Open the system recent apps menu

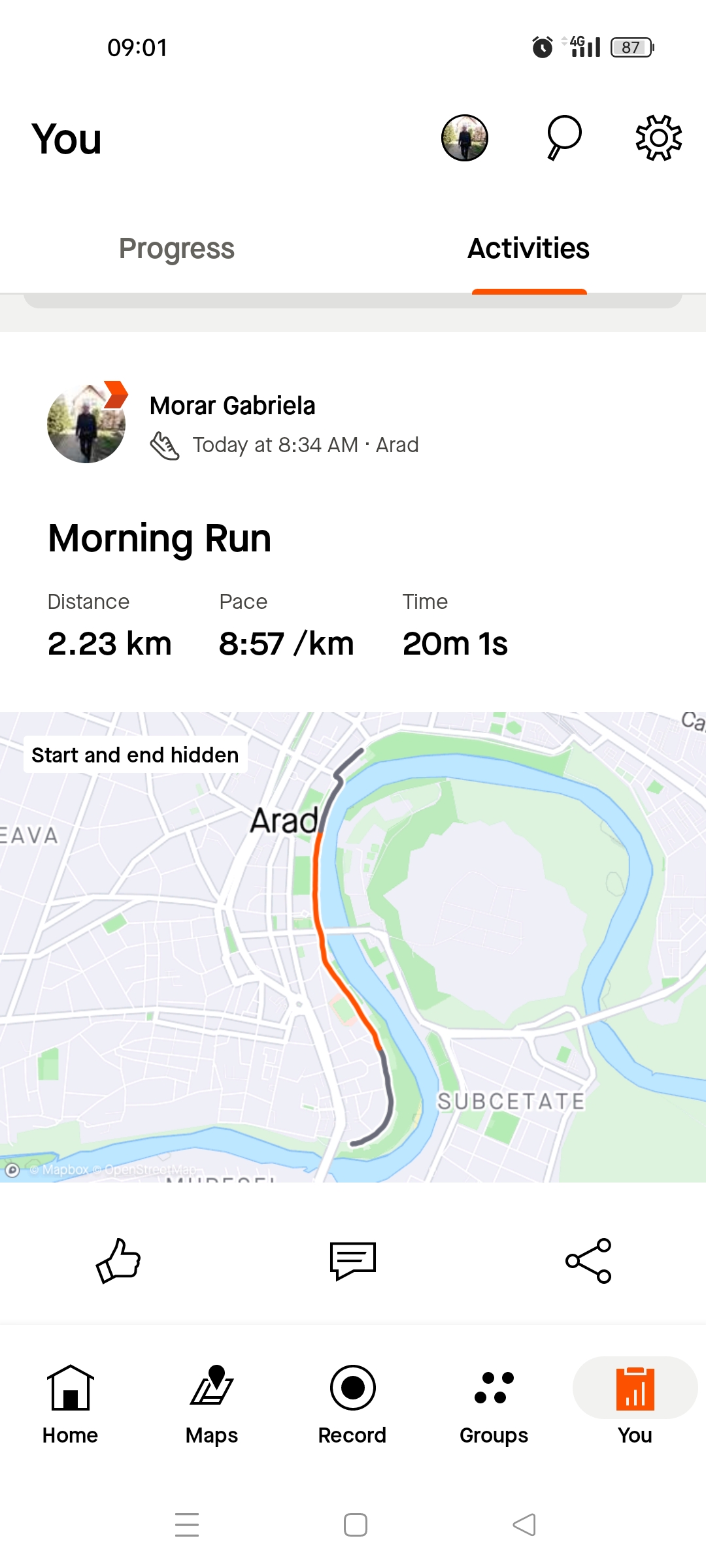point(187,1525)
